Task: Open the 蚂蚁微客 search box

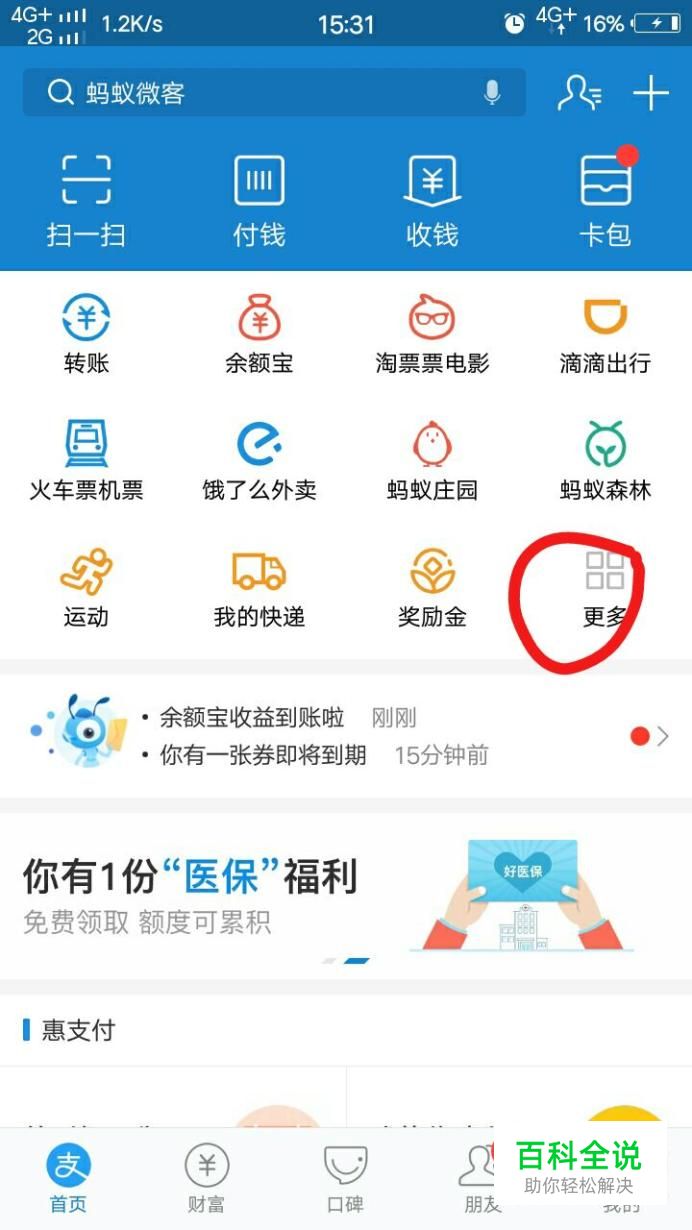Action: pyautogui.click(x=260, y=93)
